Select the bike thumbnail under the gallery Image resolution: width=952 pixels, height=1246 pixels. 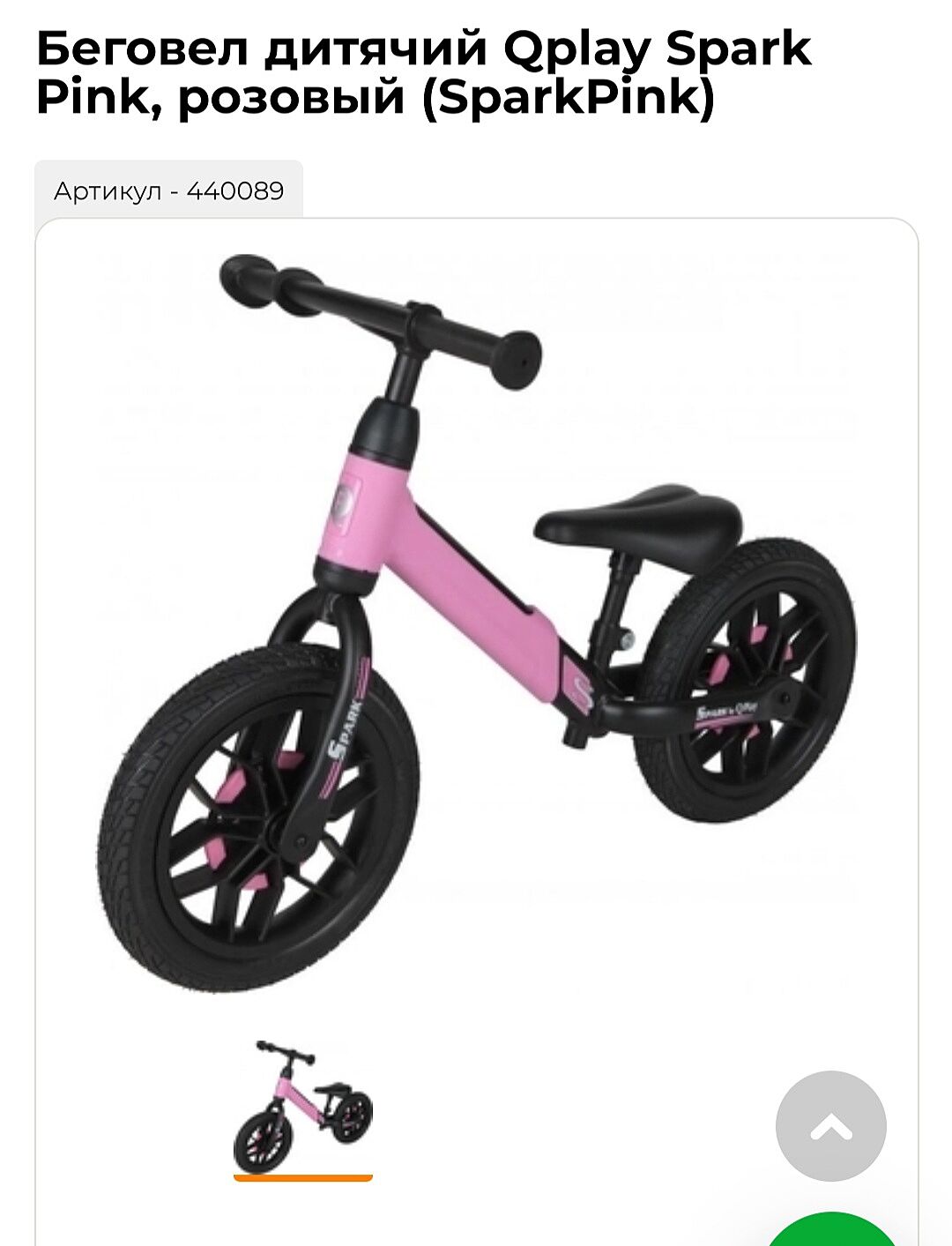(302, 1107)
